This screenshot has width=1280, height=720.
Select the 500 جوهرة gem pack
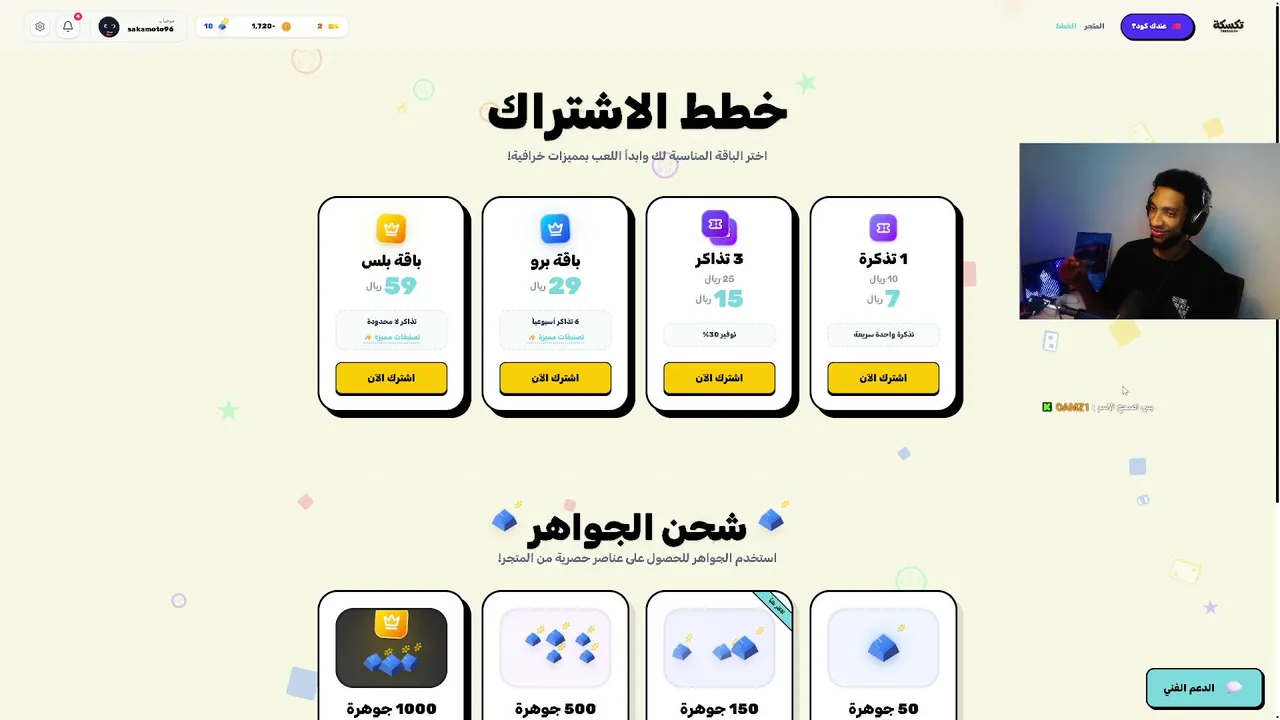point(555,655)
